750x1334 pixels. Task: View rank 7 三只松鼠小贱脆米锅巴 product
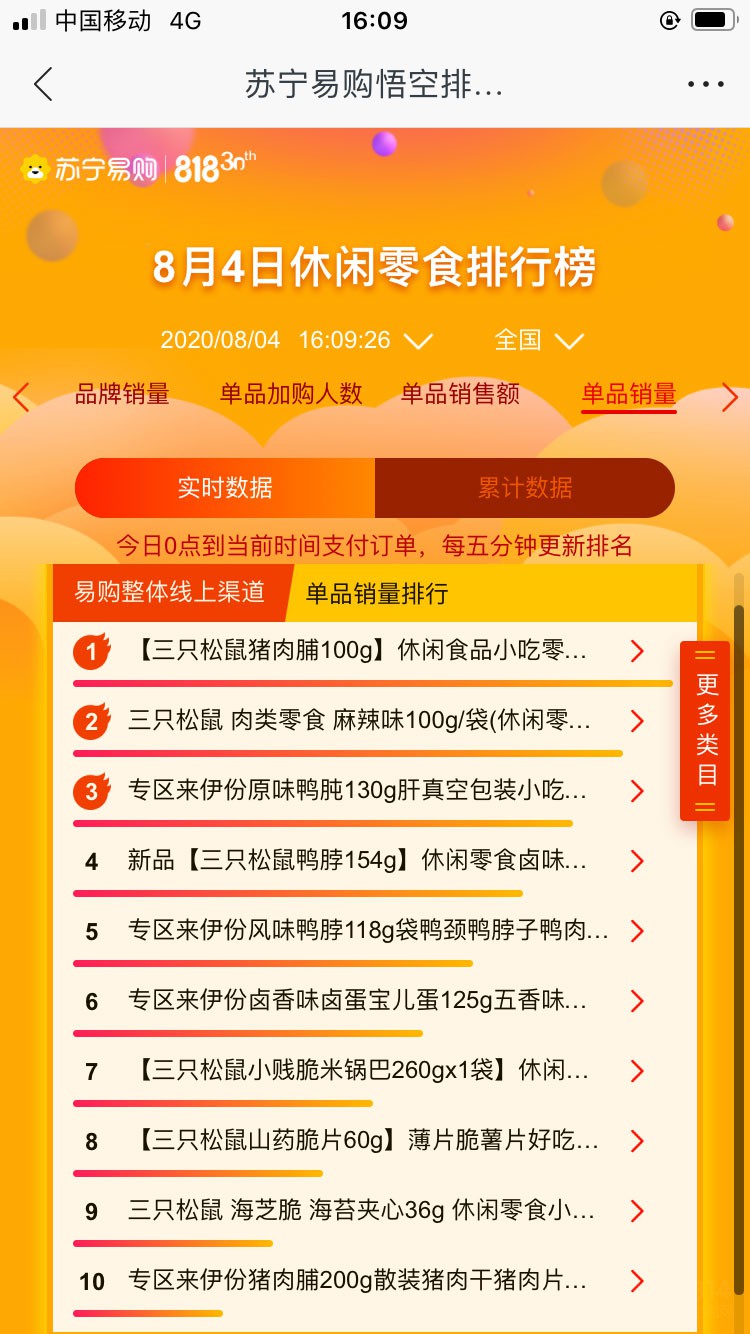tap(360, 1072)
